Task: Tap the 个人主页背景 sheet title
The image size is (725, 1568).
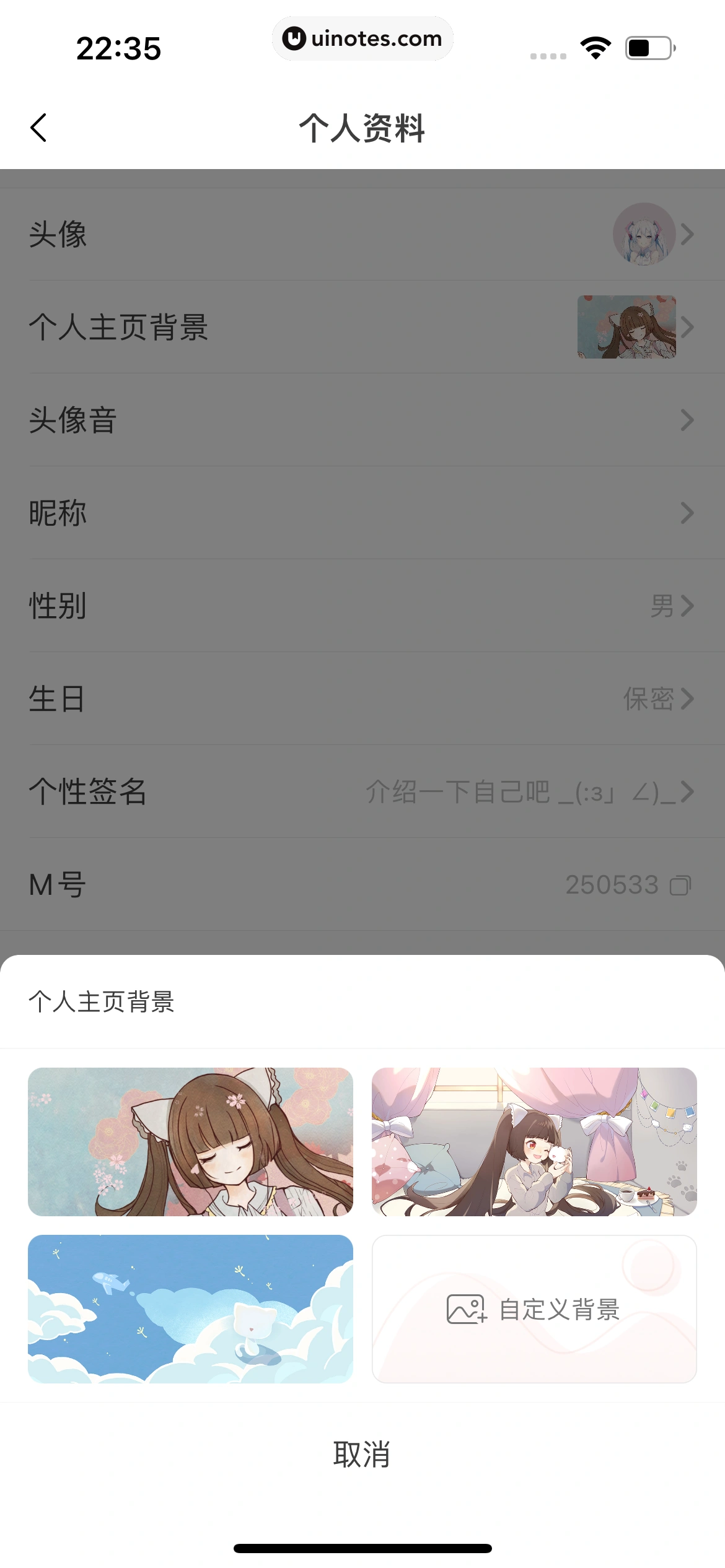Action: (x=102, y=1001)
